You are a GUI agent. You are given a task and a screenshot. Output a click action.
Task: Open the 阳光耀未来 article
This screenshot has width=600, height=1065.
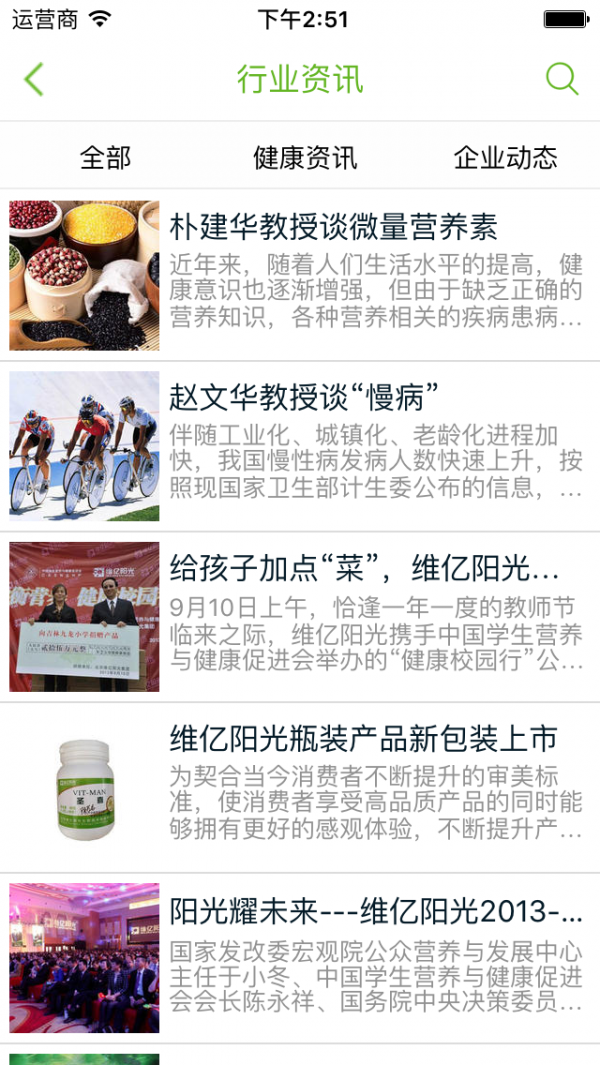pos(376,911)
